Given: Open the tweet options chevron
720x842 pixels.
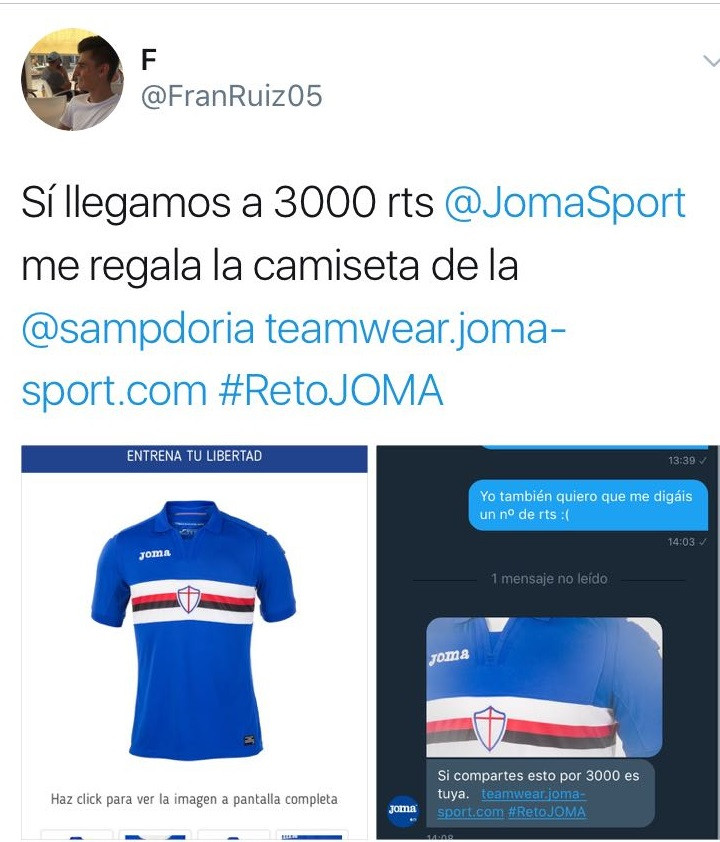Looking at the screenshot, I should pyautogui.click(x=711, y=62).
